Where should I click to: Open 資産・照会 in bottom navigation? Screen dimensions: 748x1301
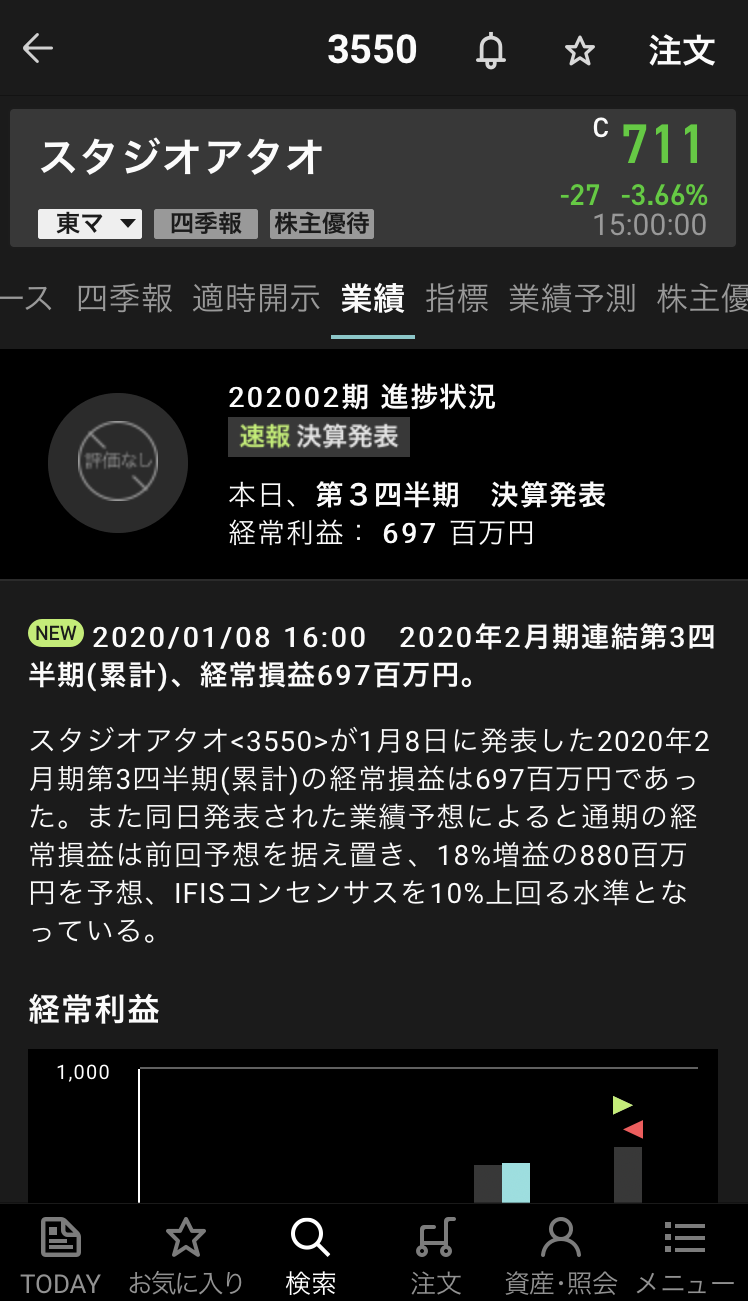click(x=561, y=1255)
